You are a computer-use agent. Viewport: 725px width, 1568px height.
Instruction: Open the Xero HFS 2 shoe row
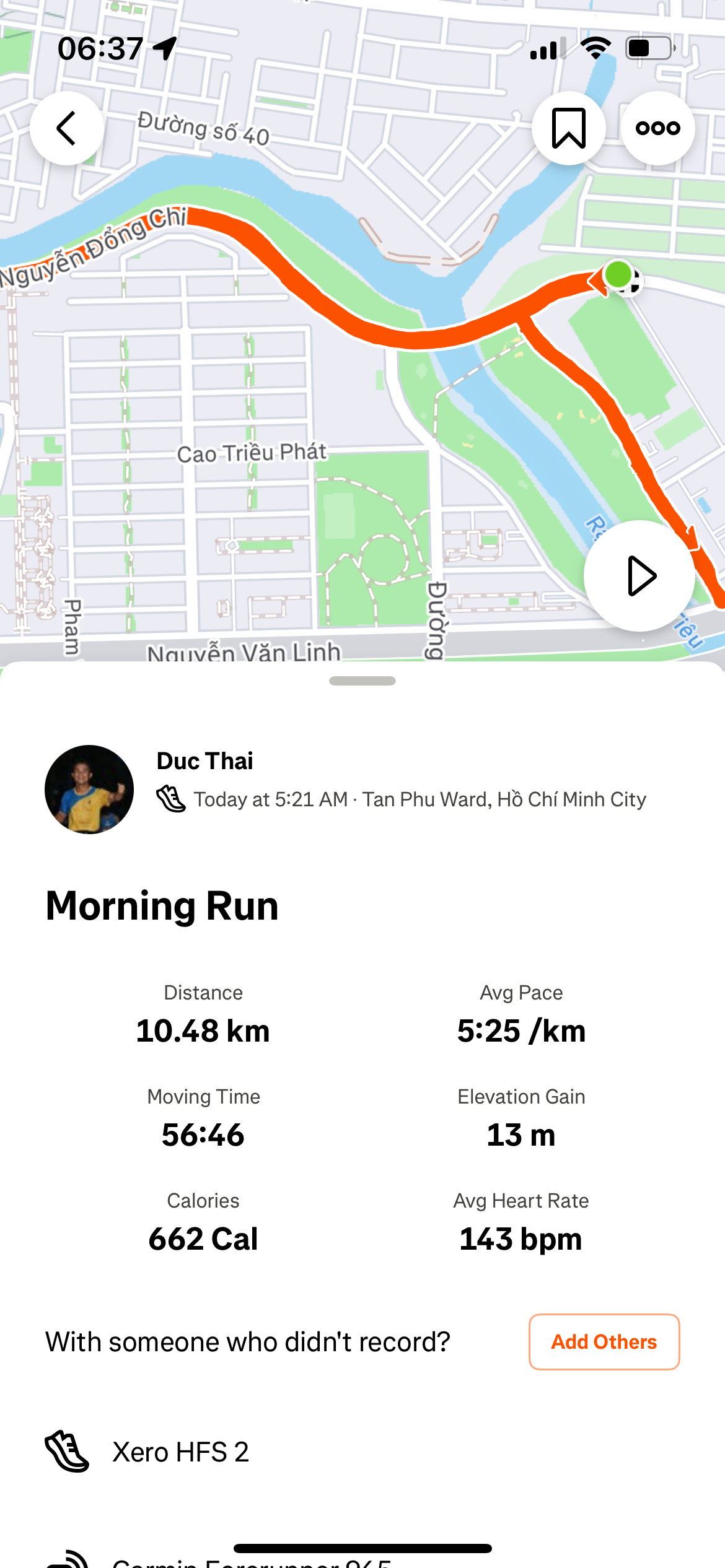tap(180, 1452)
